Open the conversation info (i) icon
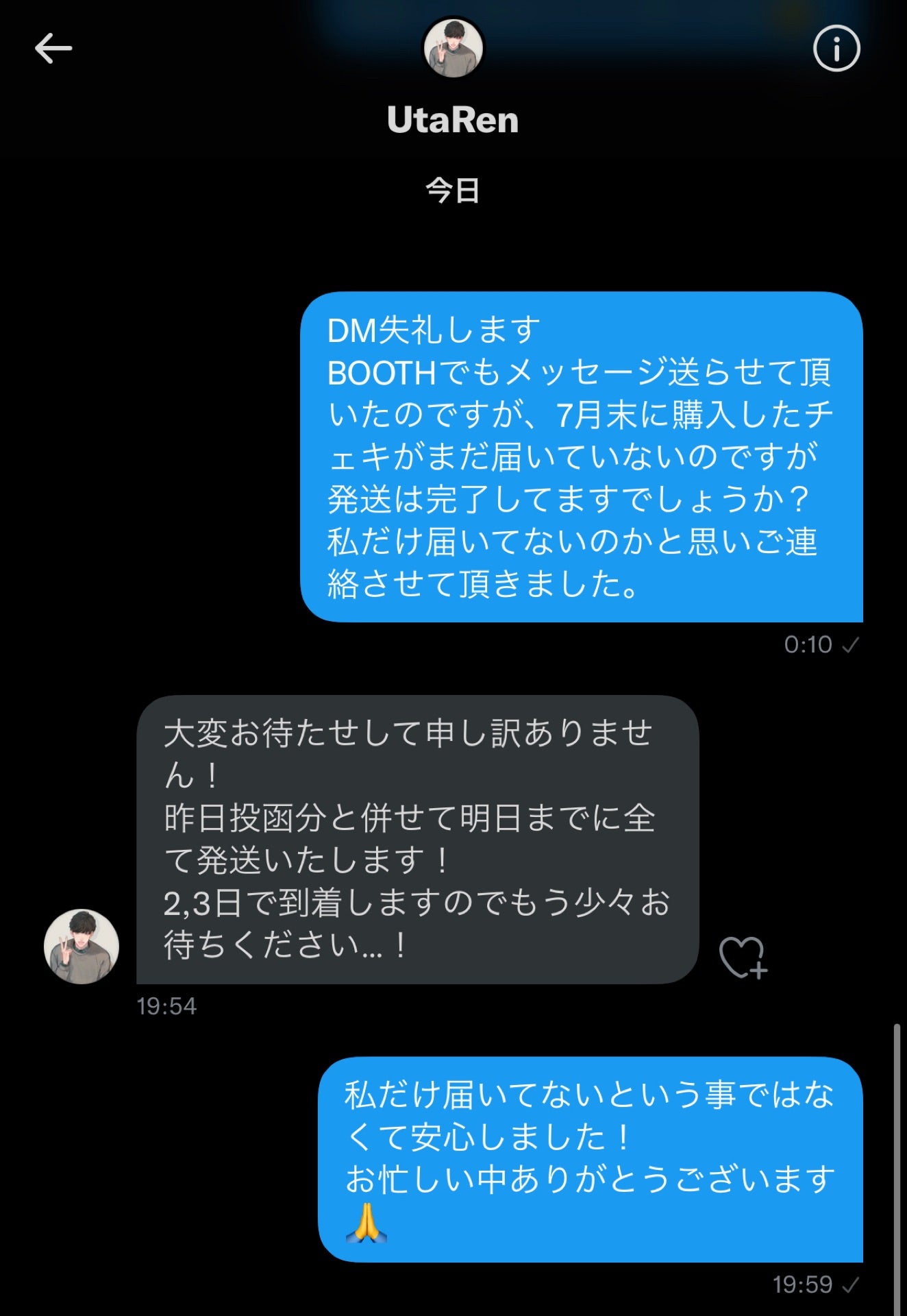Image resolution: width=907 pixels, height=1316 pixels. [837, 48]
